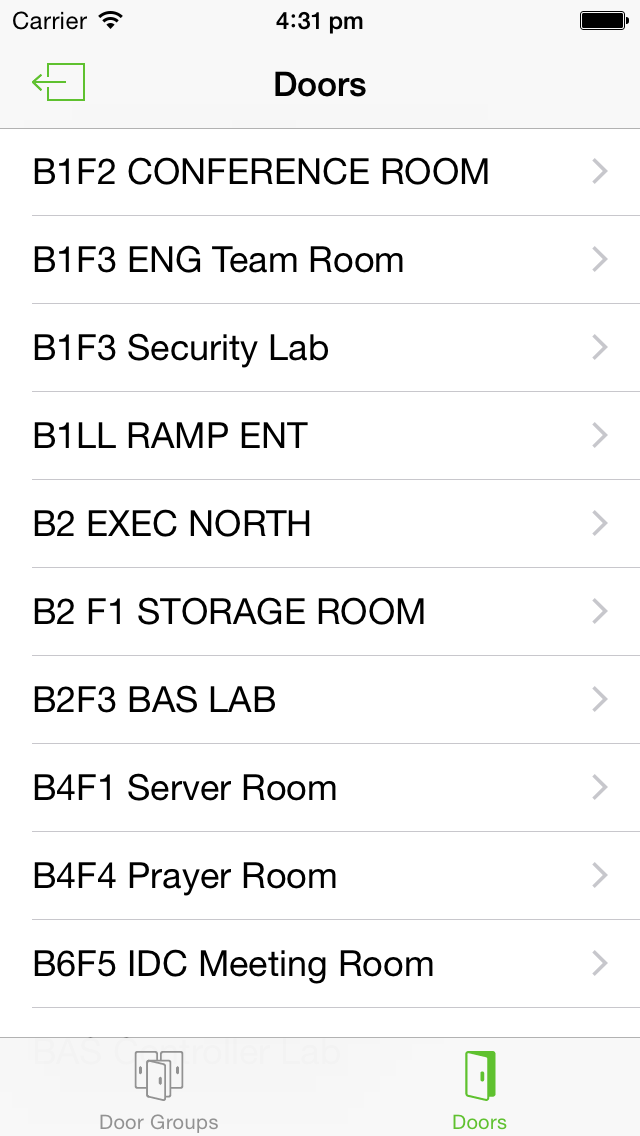Image resolution: width=640 pixels, height=1136 pixels.
Task: View the B2F3 BAS LAB door
Action: click(x=320, y=700)
